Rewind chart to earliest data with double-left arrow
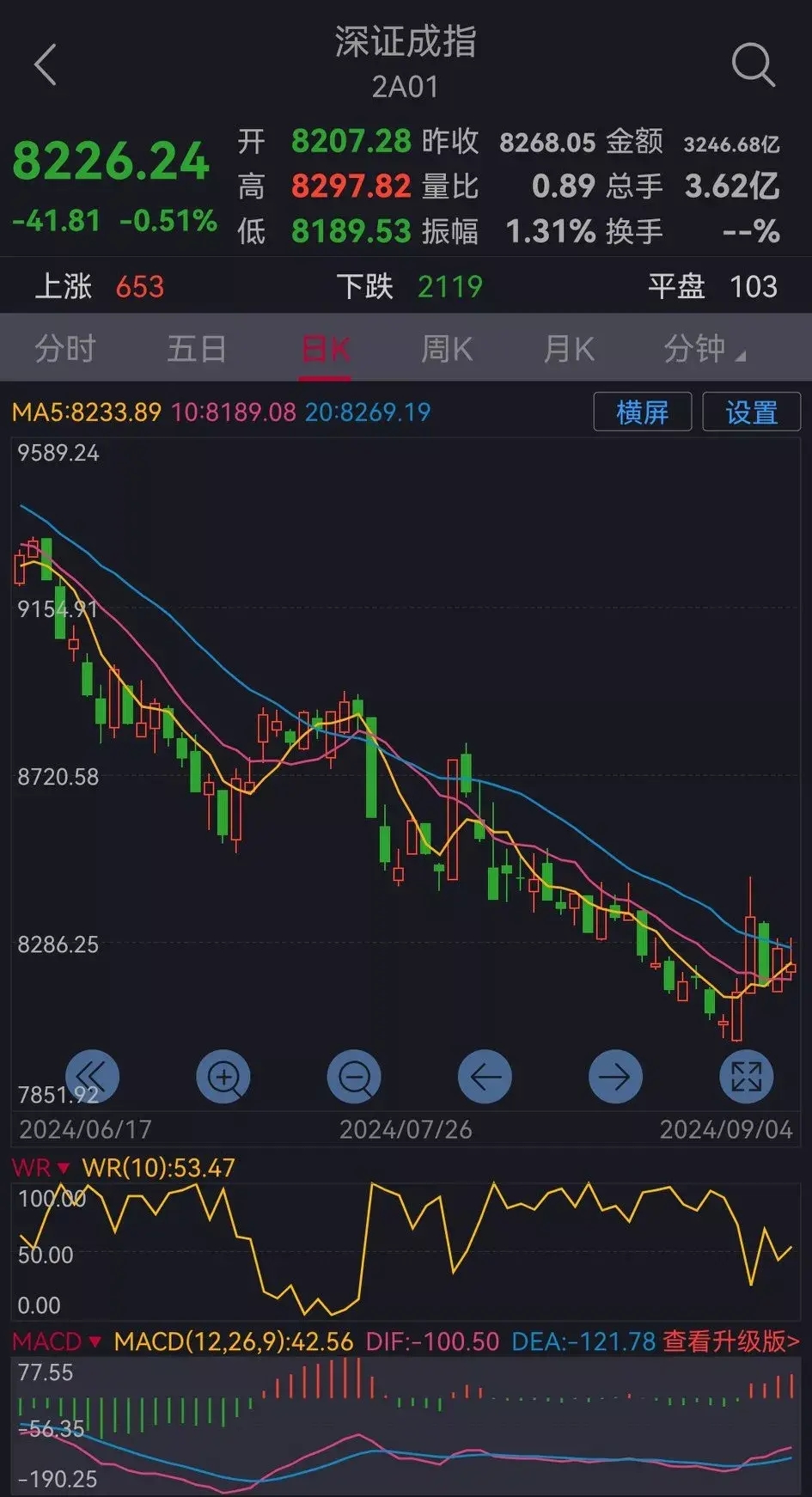Image resolution: width=812 pixels, height=1497 pixels. coord(92,1076)
